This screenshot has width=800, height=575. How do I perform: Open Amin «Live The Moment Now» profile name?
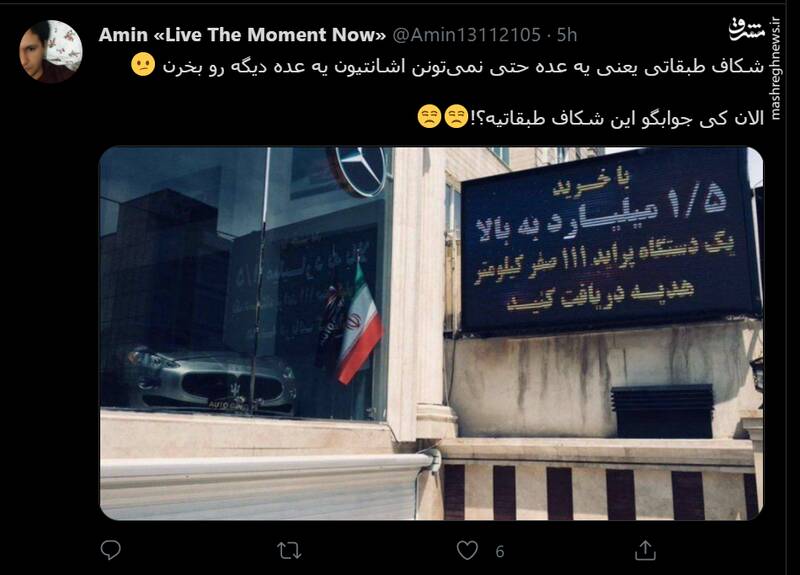[242, 35]
